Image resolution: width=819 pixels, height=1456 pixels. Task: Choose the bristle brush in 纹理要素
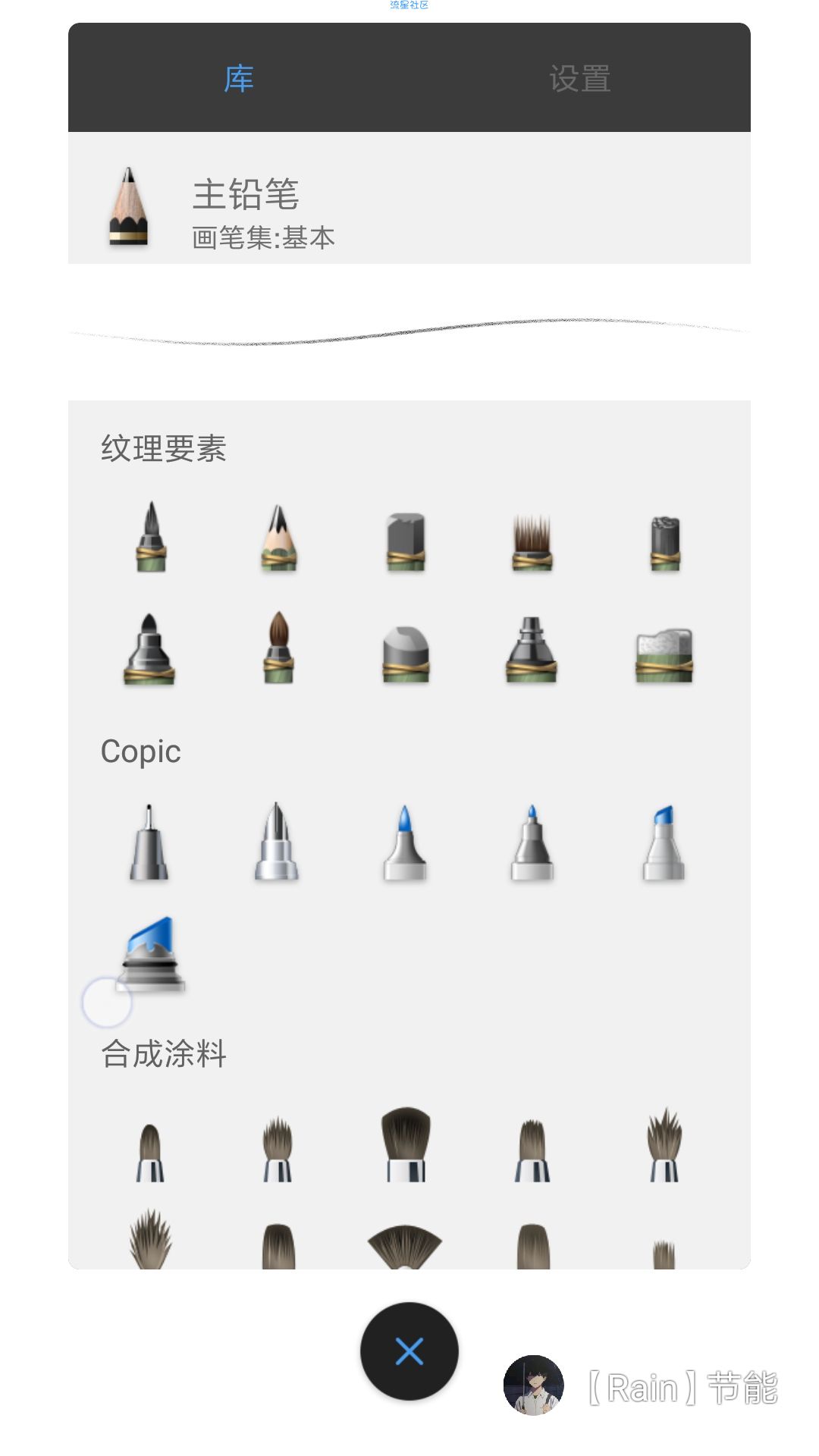click(x=532, y=541)
